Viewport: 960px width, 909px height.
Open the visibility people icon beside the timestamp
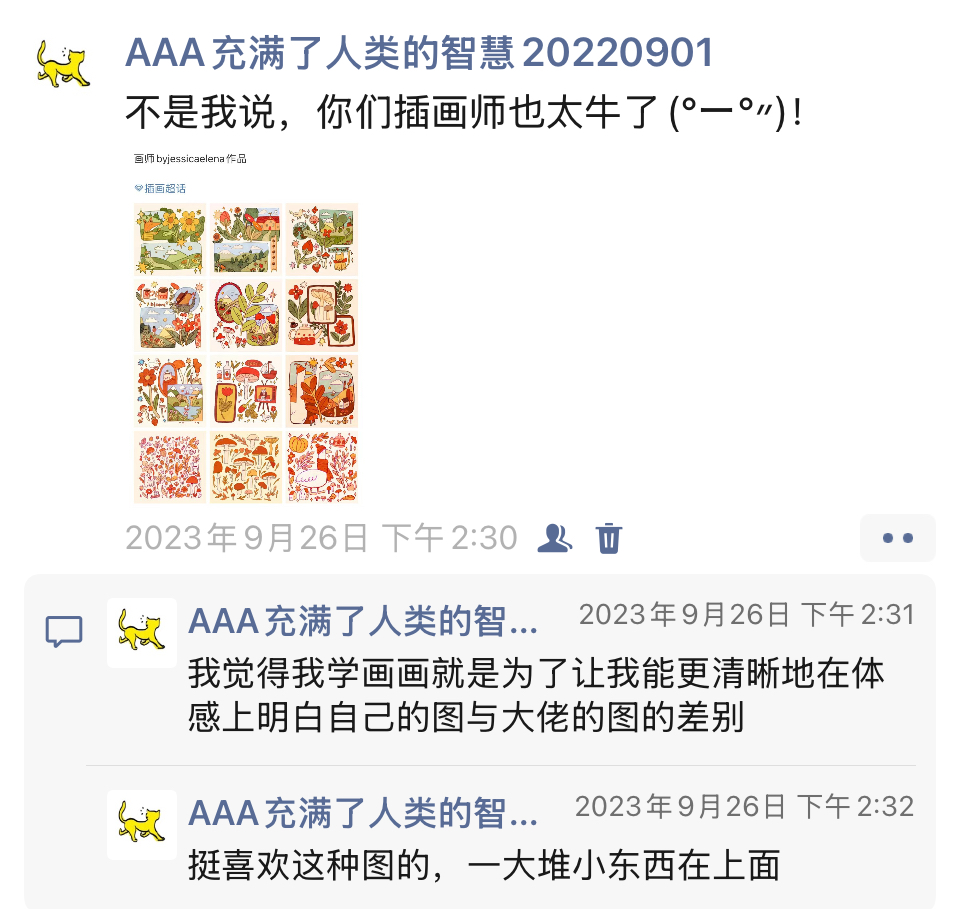coord(555,538)
